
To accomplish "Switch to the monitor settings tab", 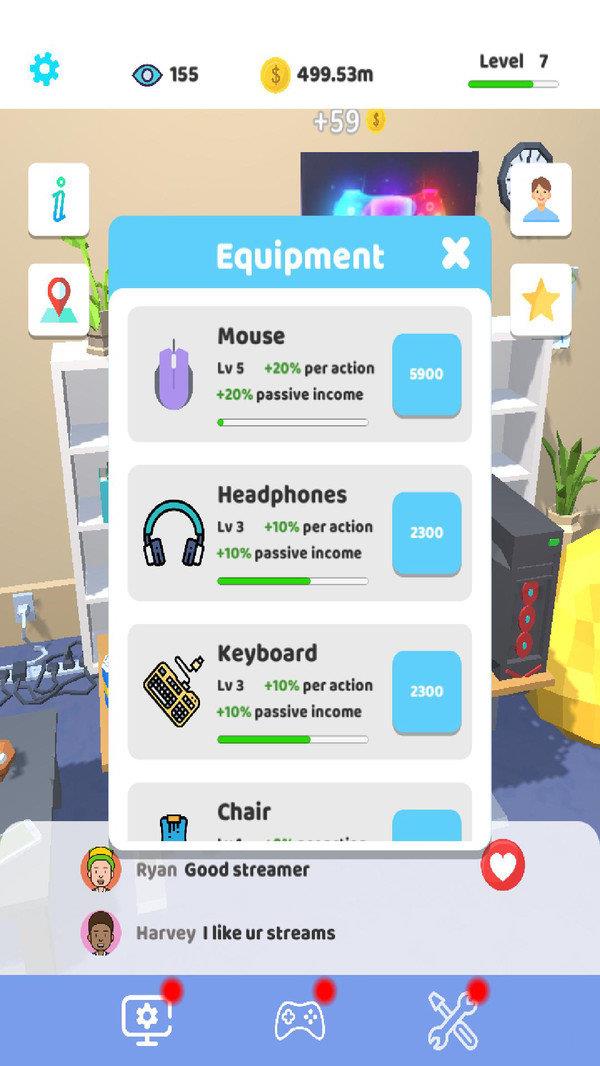I will click(148, 1019).
